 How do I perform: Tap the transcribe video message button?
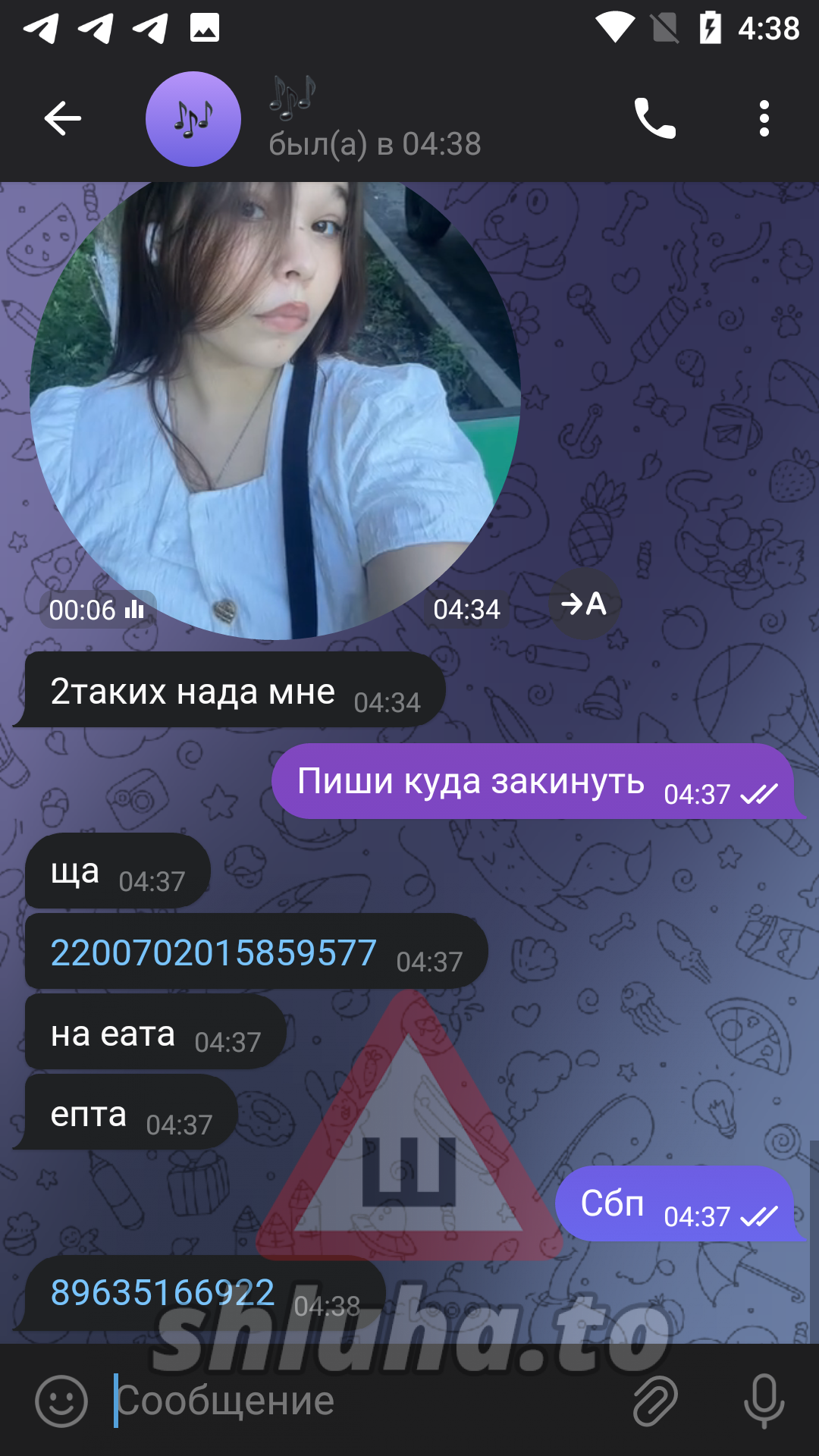click(584, 604)
